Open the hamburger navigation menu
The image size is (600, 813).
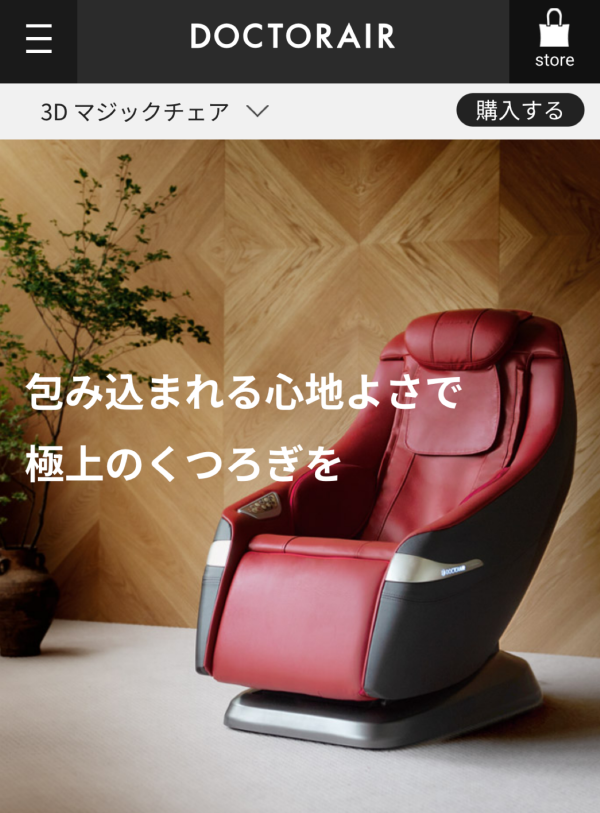point(38,40)
